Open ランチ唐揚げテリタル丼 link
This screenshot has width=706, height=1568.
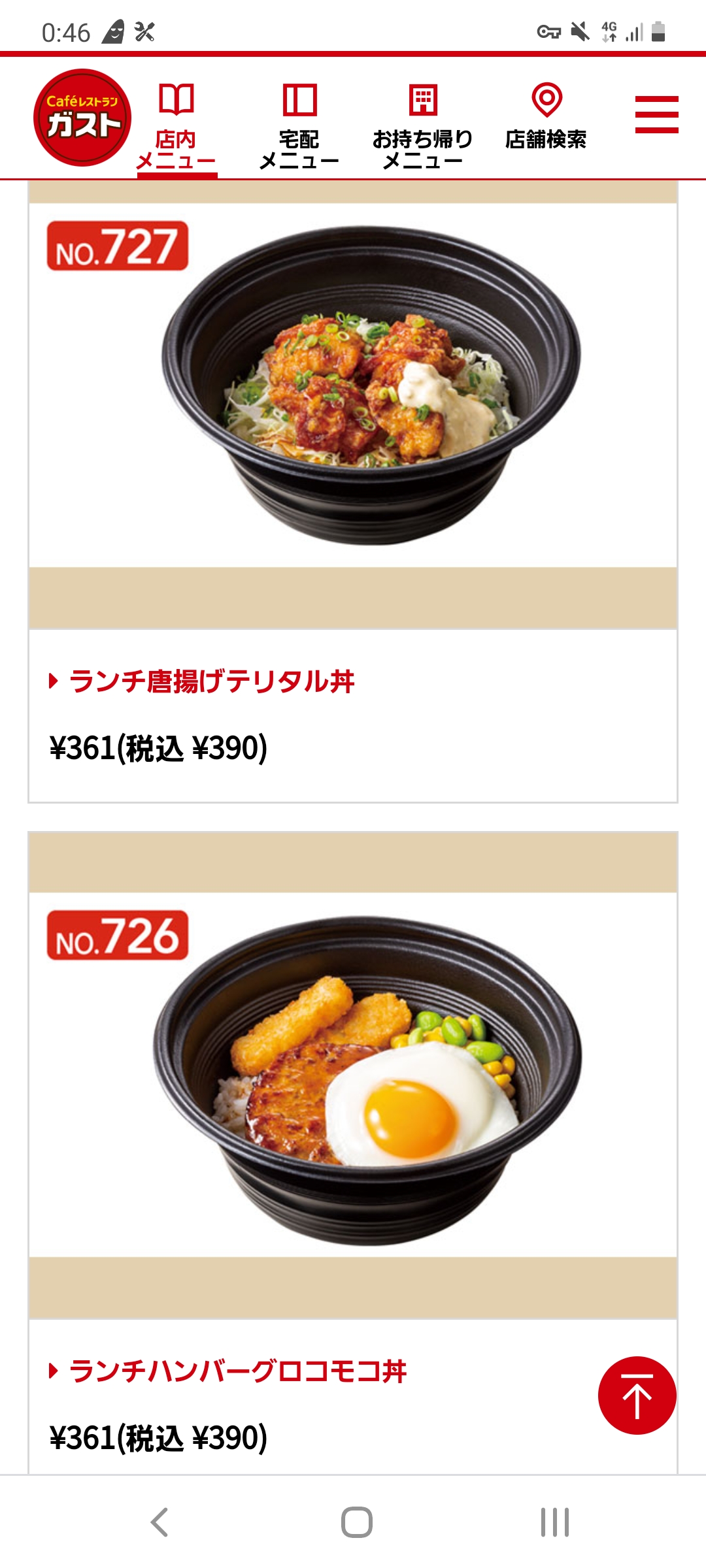point(212,681)
